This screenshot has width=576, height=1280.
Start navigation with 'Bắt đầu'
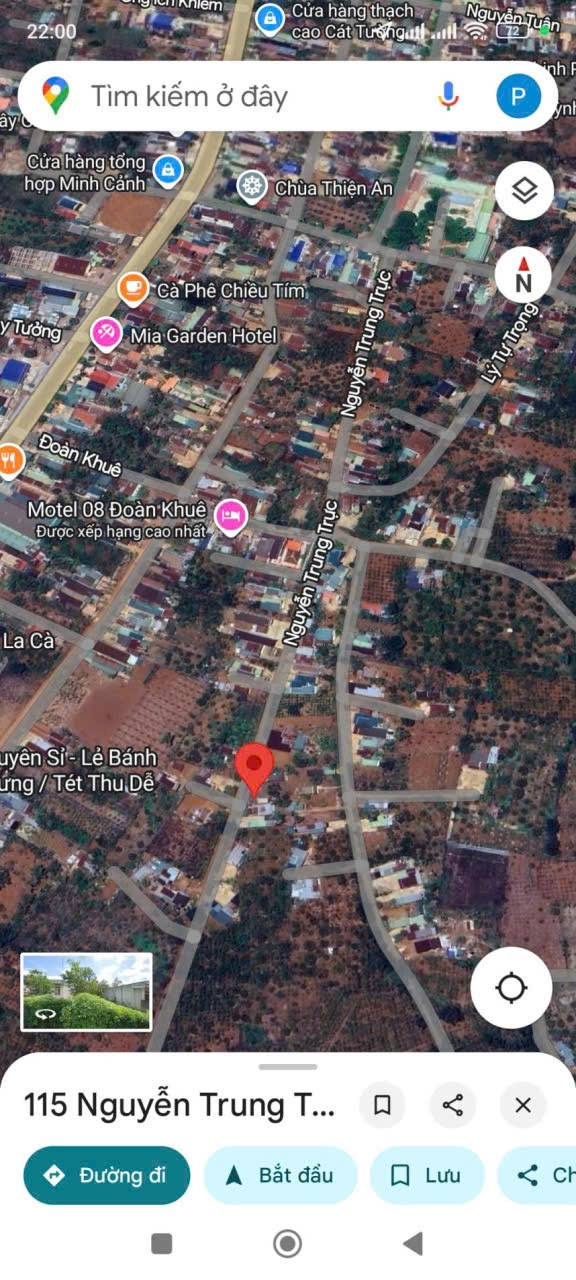tap(281, 1175)
